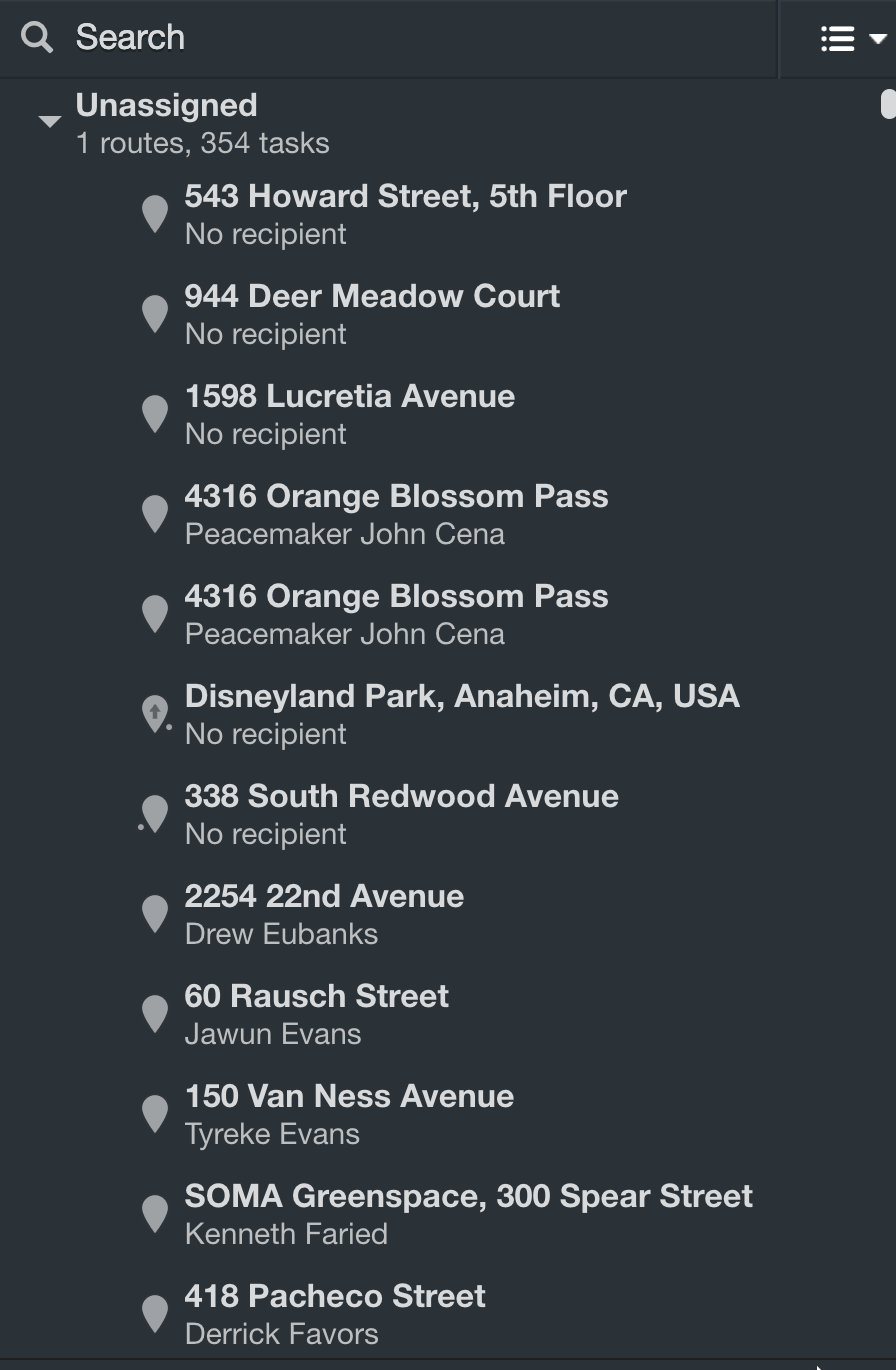
Task: Click the pin icon for 418 Pacheco Street
Action: point(154,1313)
